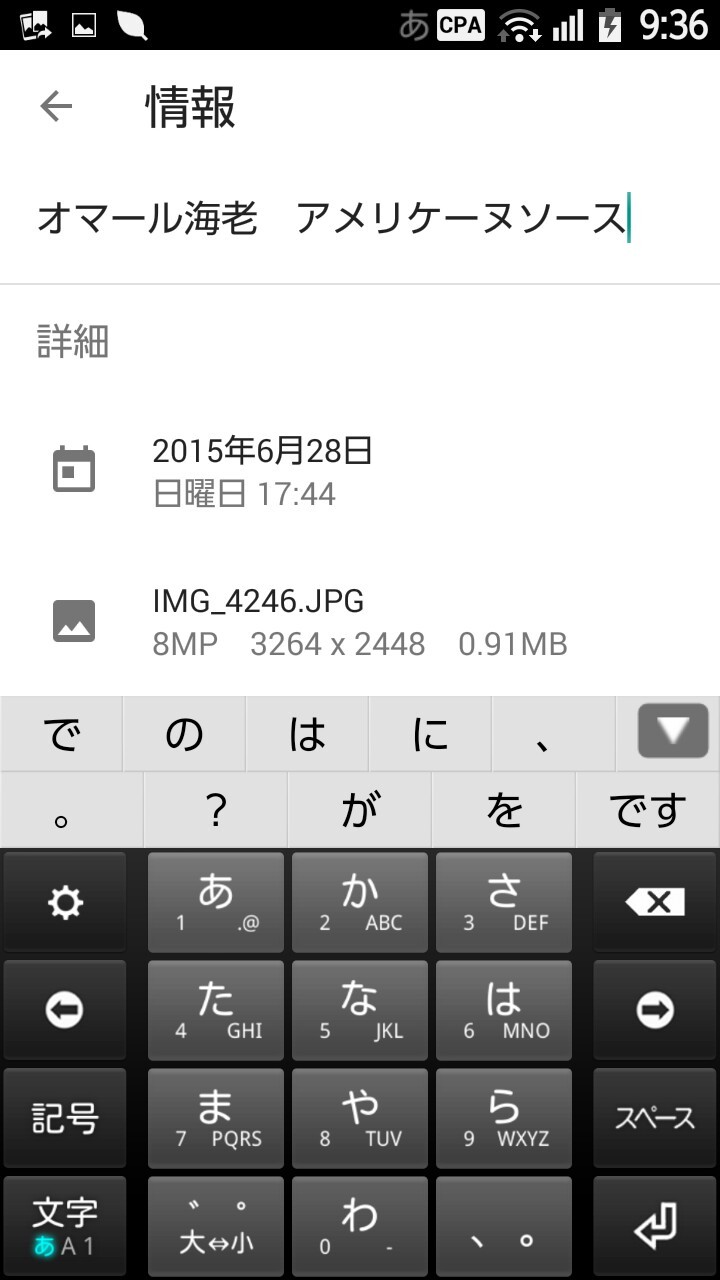This screenshot has height=1280, width=720.
Task: Open the keyboard settings gear
Action: click(x=65, y=903)
